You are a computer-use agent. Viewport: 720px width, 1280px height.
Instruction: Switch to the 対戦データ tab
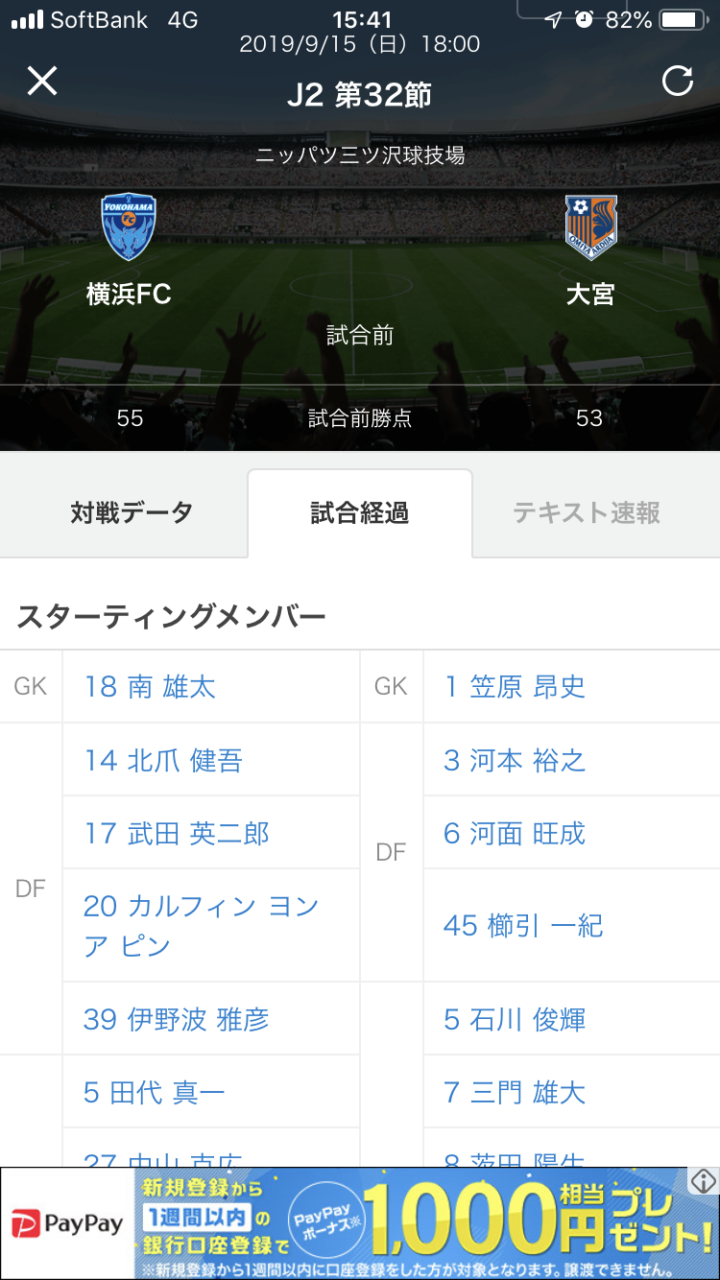(131, 513)
